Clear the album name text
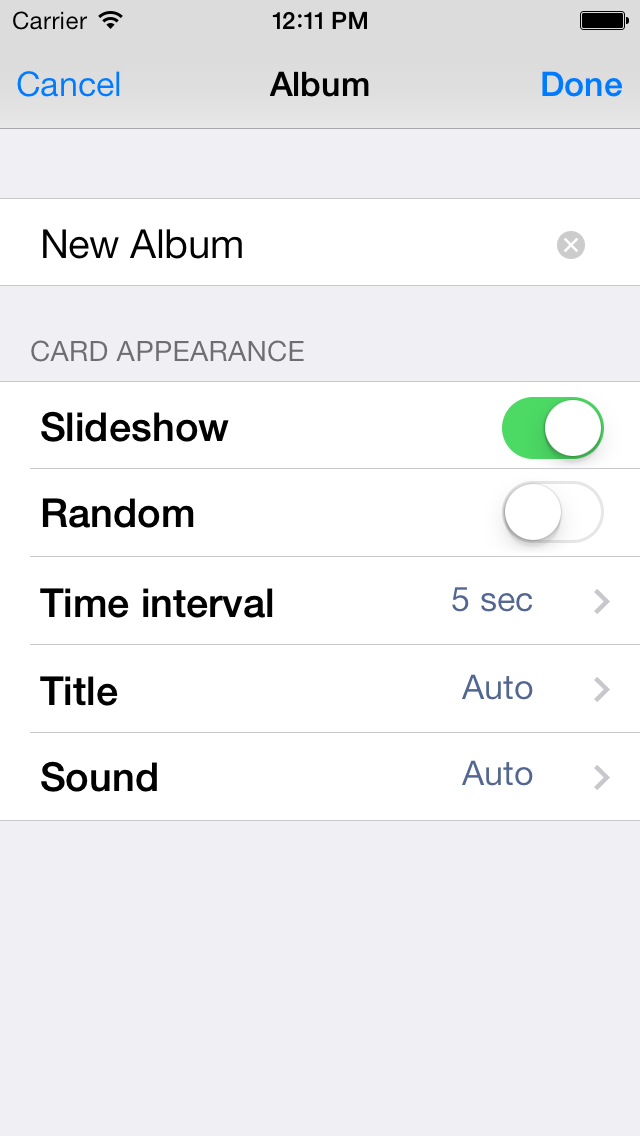640x1136 pixels. pos(570,245)
